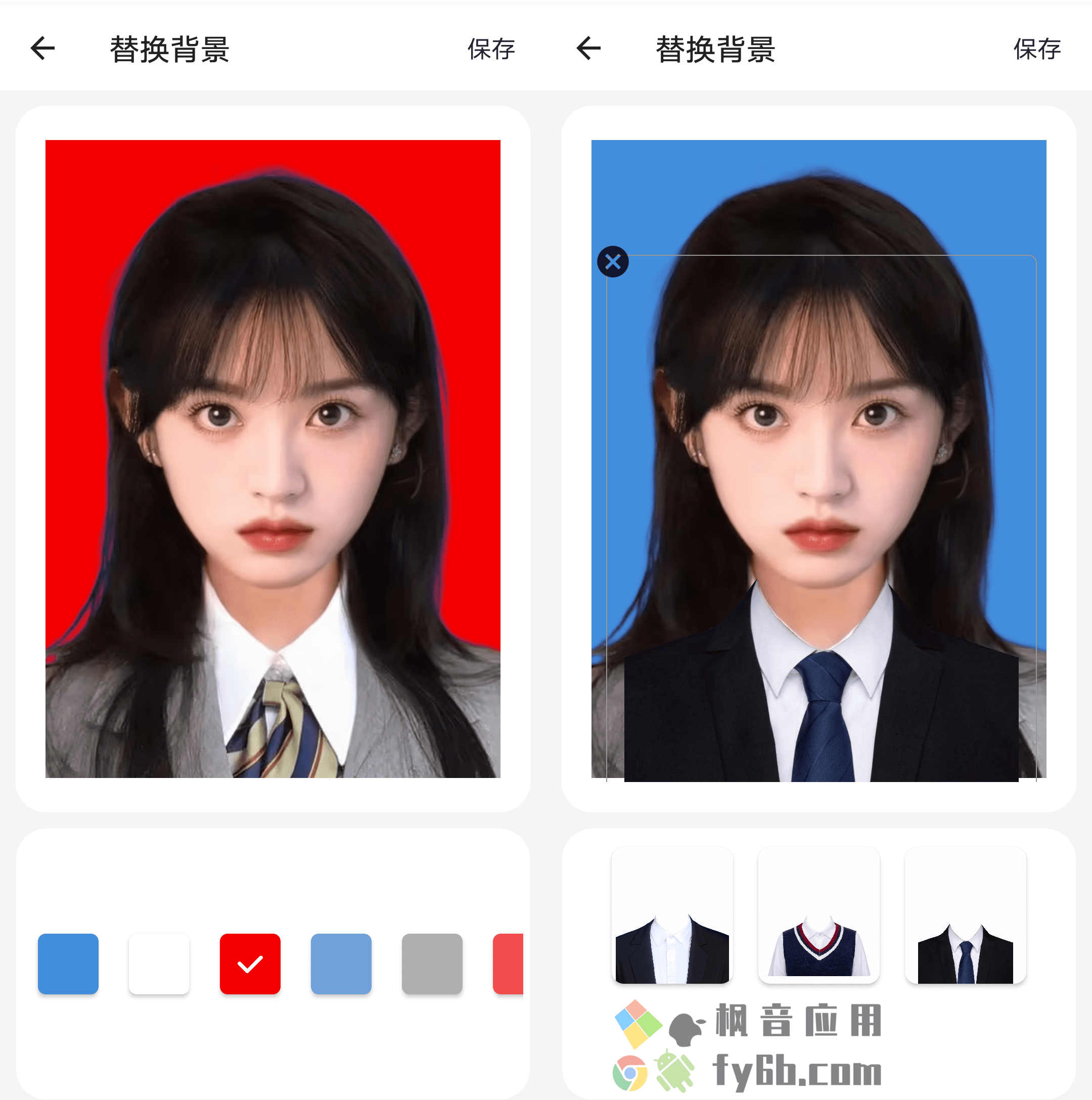This screenshot has height=1100, width=1092.
Task: Select the bright blue background color
Action: click(68, 964)
